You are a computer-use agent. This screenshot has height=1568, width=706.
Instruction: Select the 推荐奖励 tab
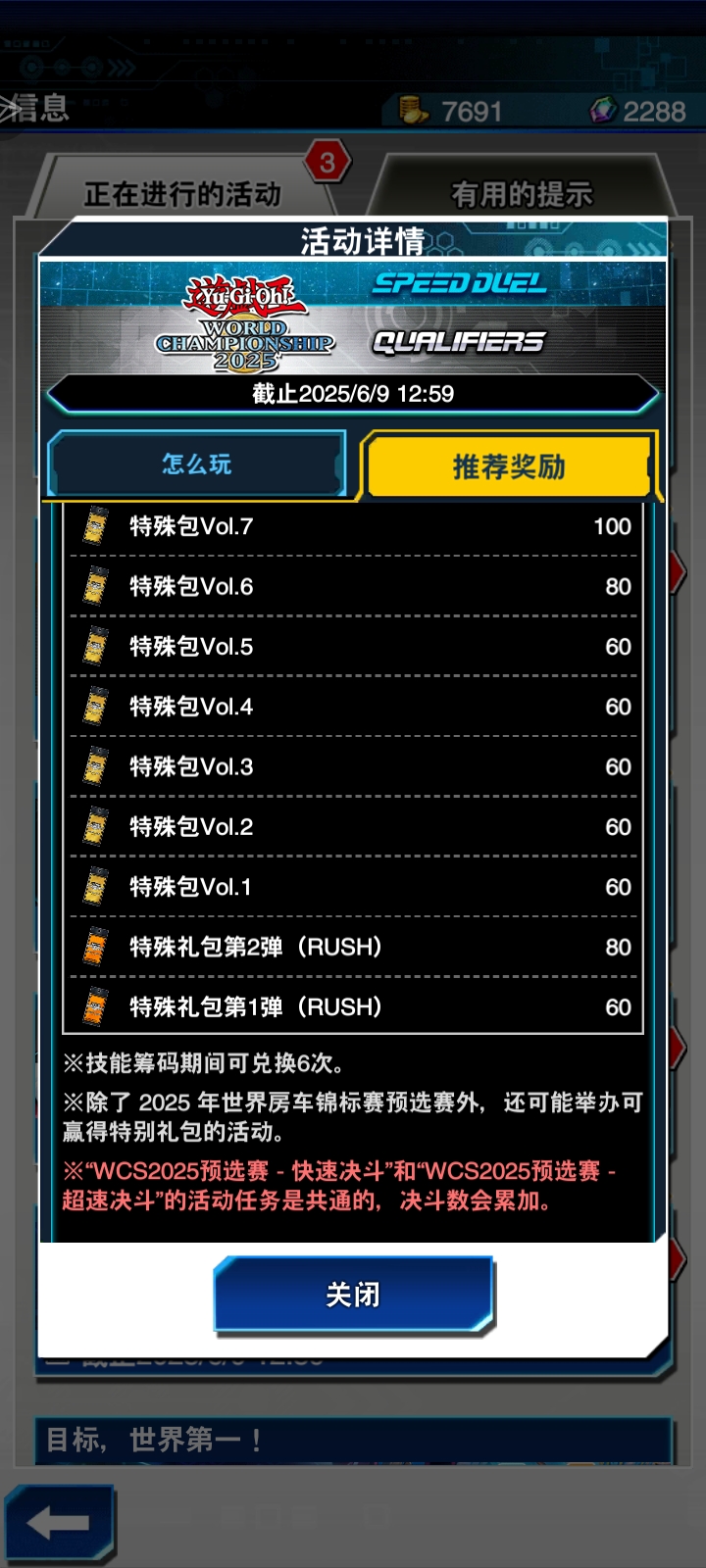tap(508, 467)
